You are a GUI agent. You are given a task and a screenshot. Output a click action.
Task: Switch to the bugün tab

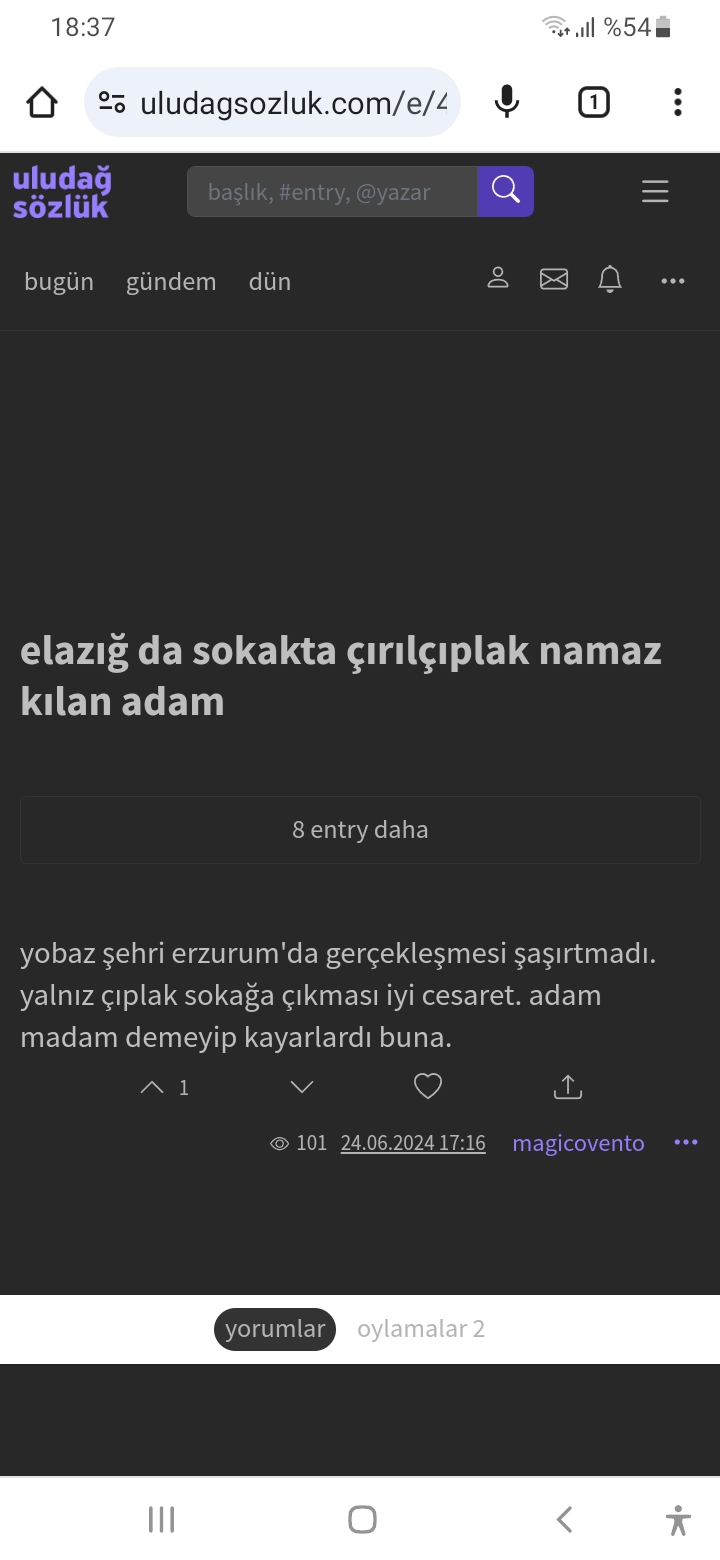59,282
